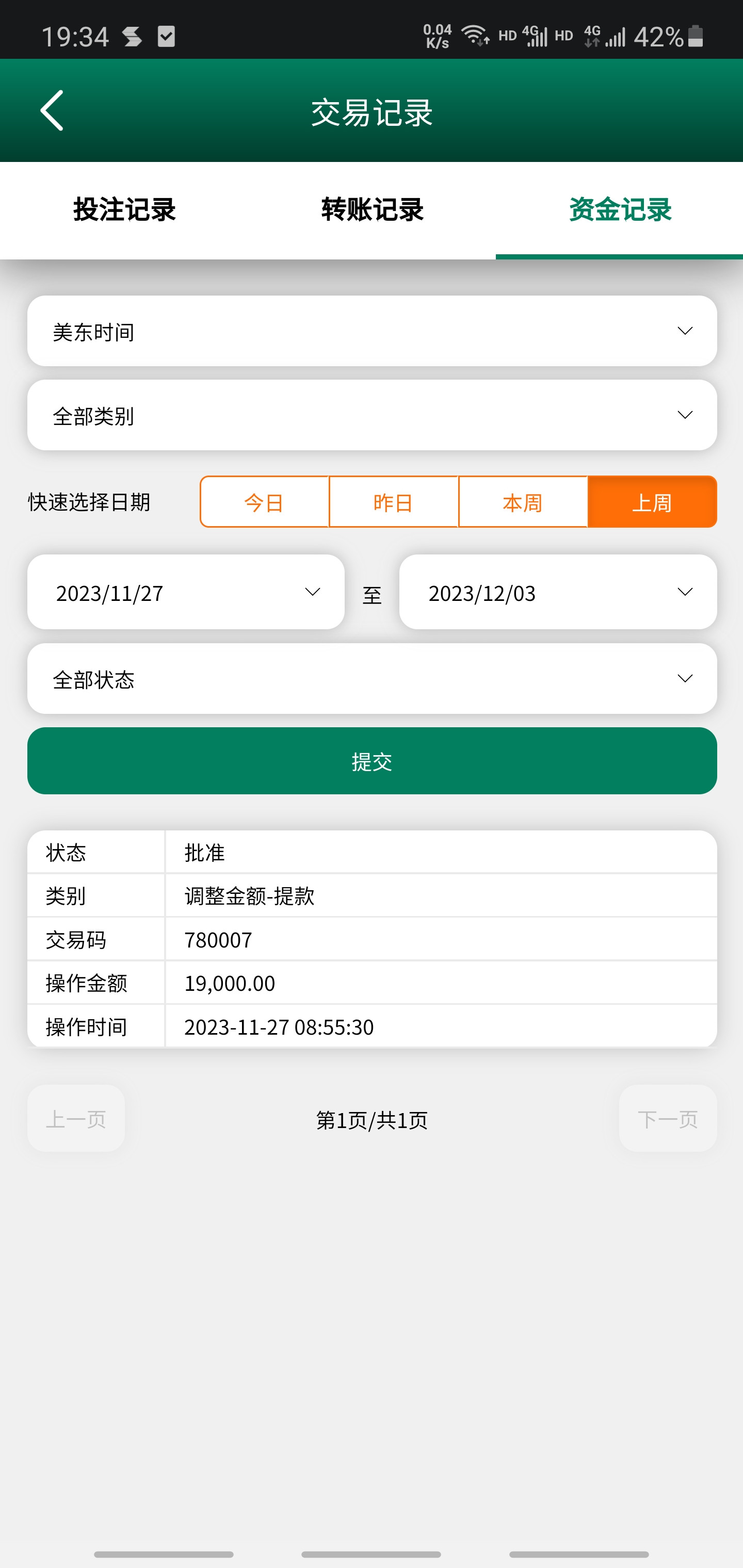The height and width of the screenshot is (1568, 743).
Task: Switch to the 投注记录 tab
Action: [124, 210]
